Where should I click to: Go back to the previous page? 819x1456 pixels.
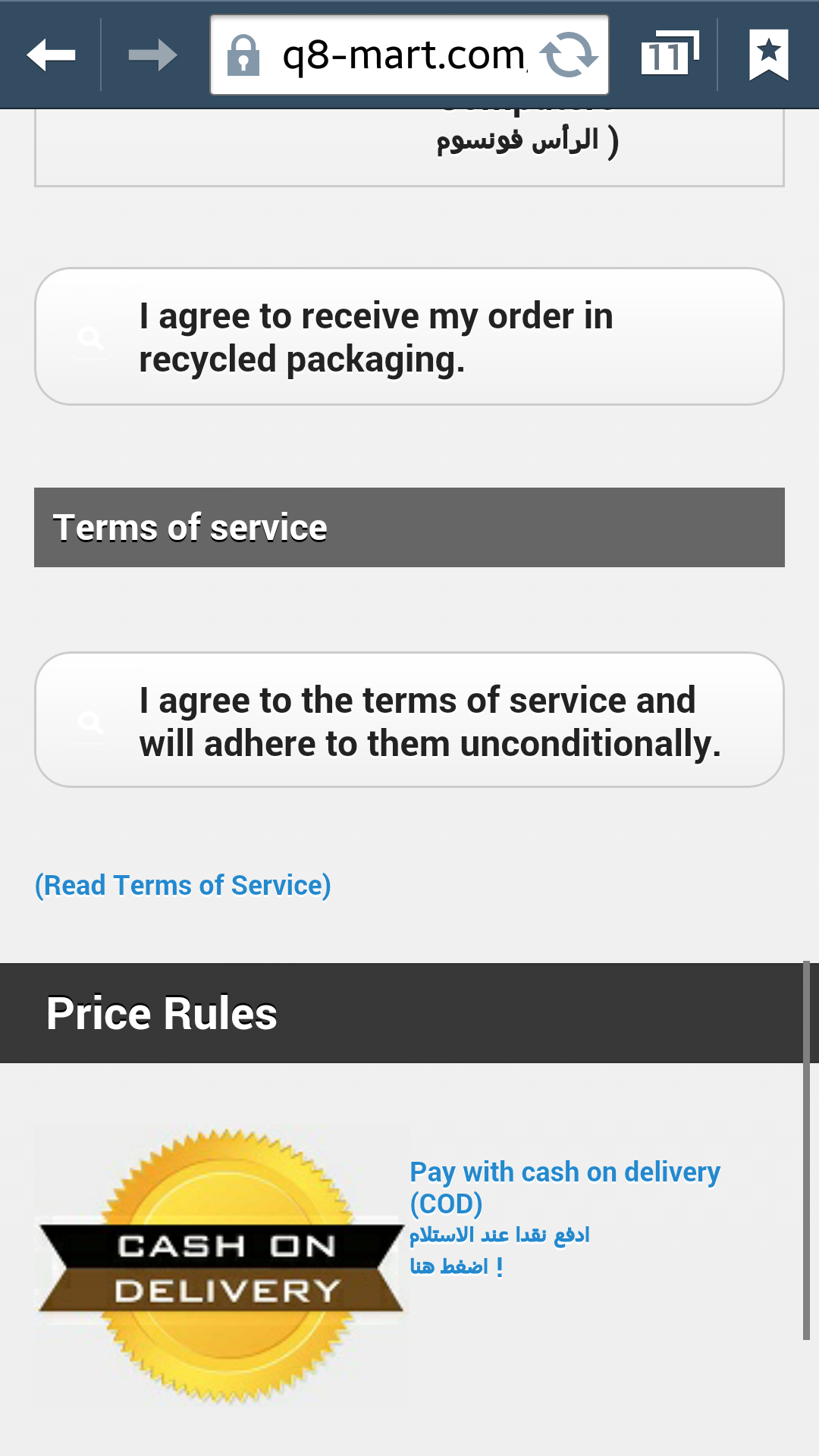tap(51, 55)
